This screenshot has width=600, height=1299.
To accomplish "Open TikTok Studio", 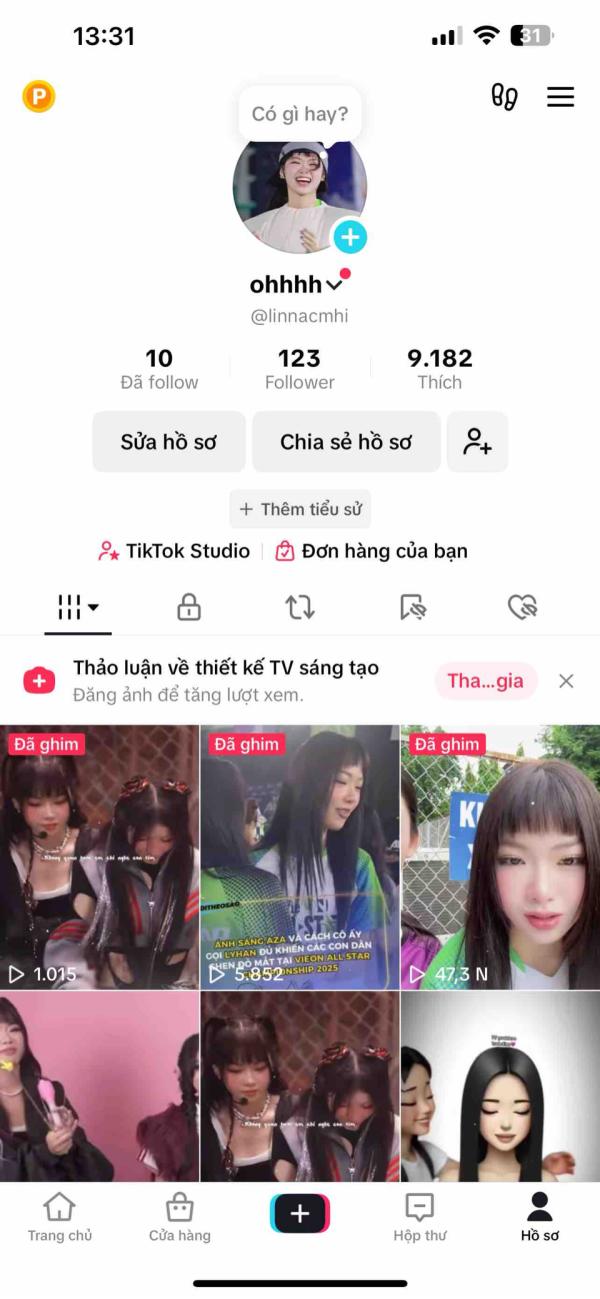I will pos(174,551).
